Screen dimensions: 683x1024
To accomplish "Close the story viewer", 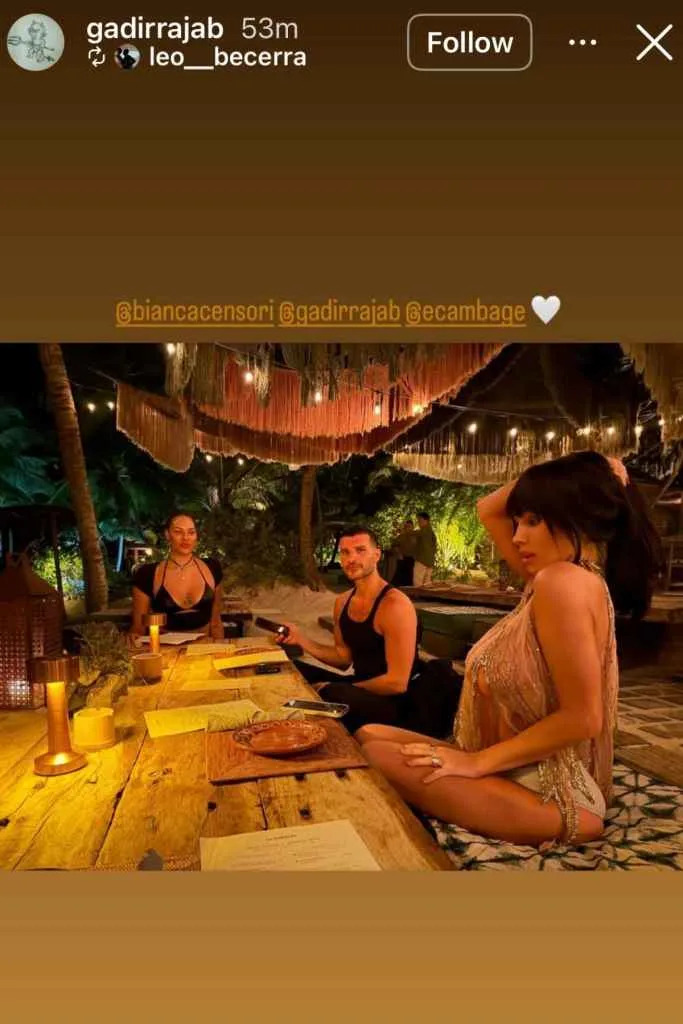I will pyautogui.click(x=654, y=42).
